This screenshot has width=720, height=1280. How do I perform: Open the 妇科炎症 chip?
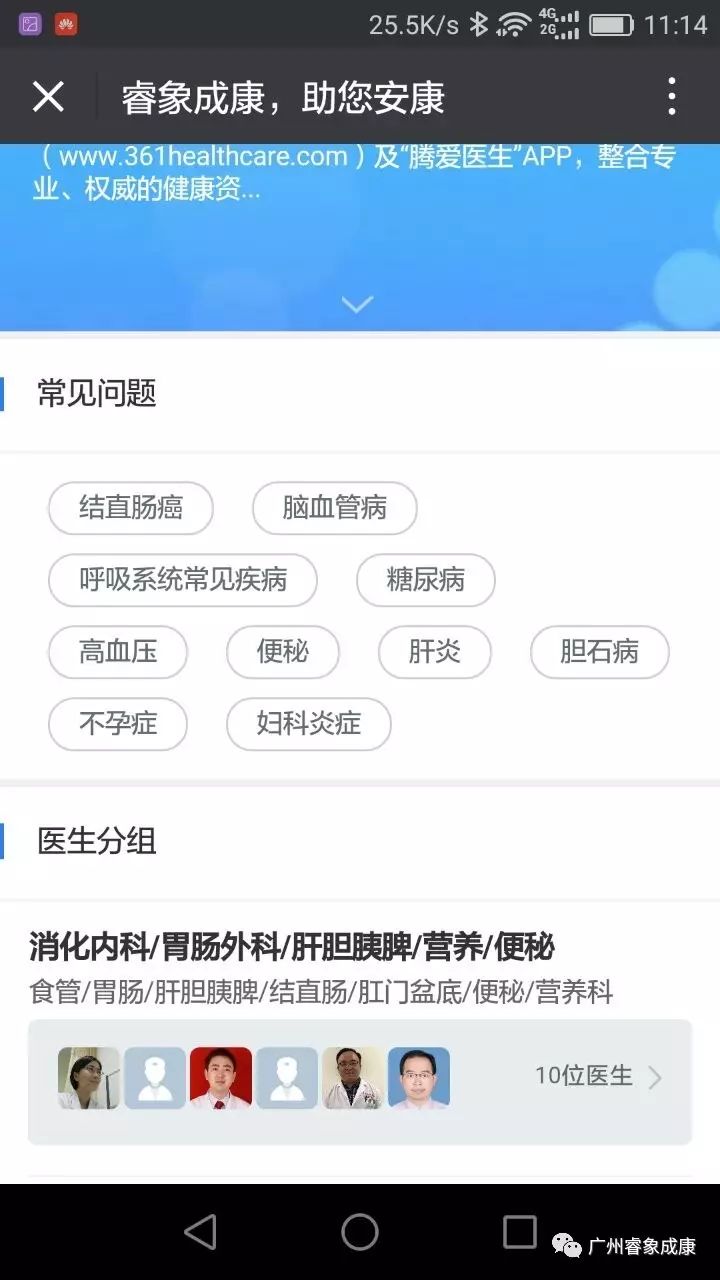308,724
